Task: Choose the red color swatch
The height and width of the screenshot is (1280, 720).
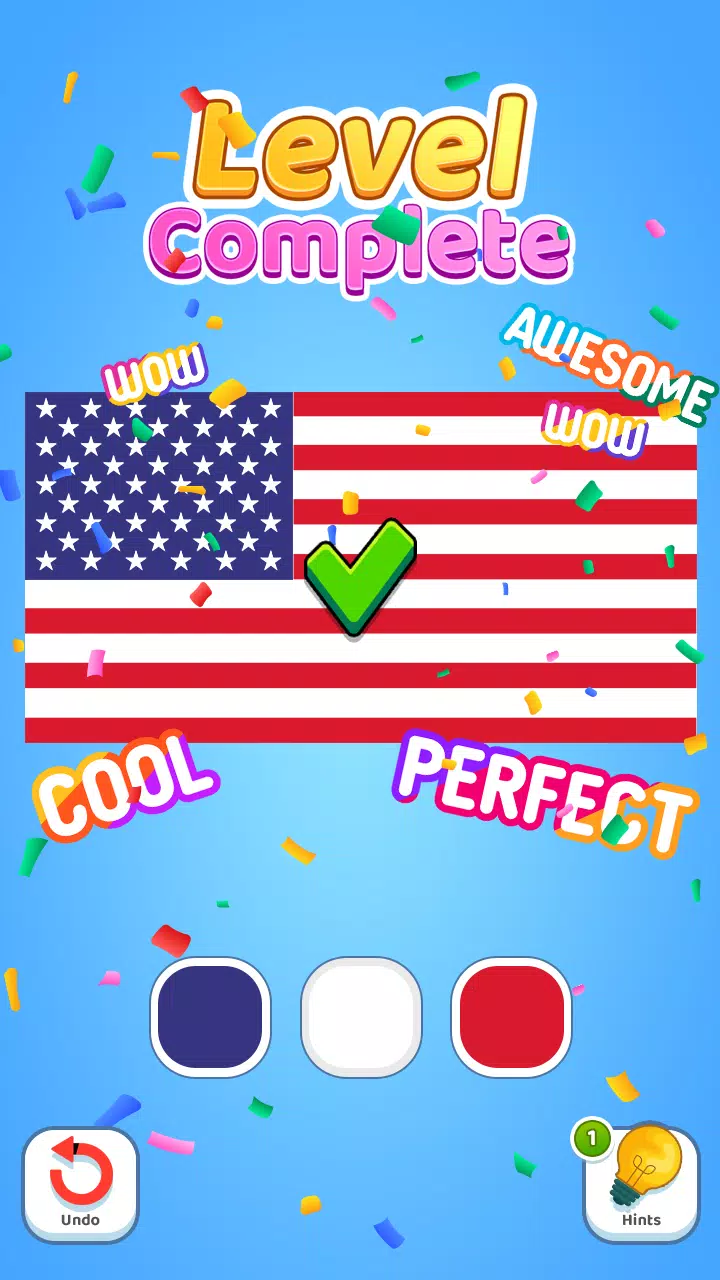Action: [x=511, y=1016]
